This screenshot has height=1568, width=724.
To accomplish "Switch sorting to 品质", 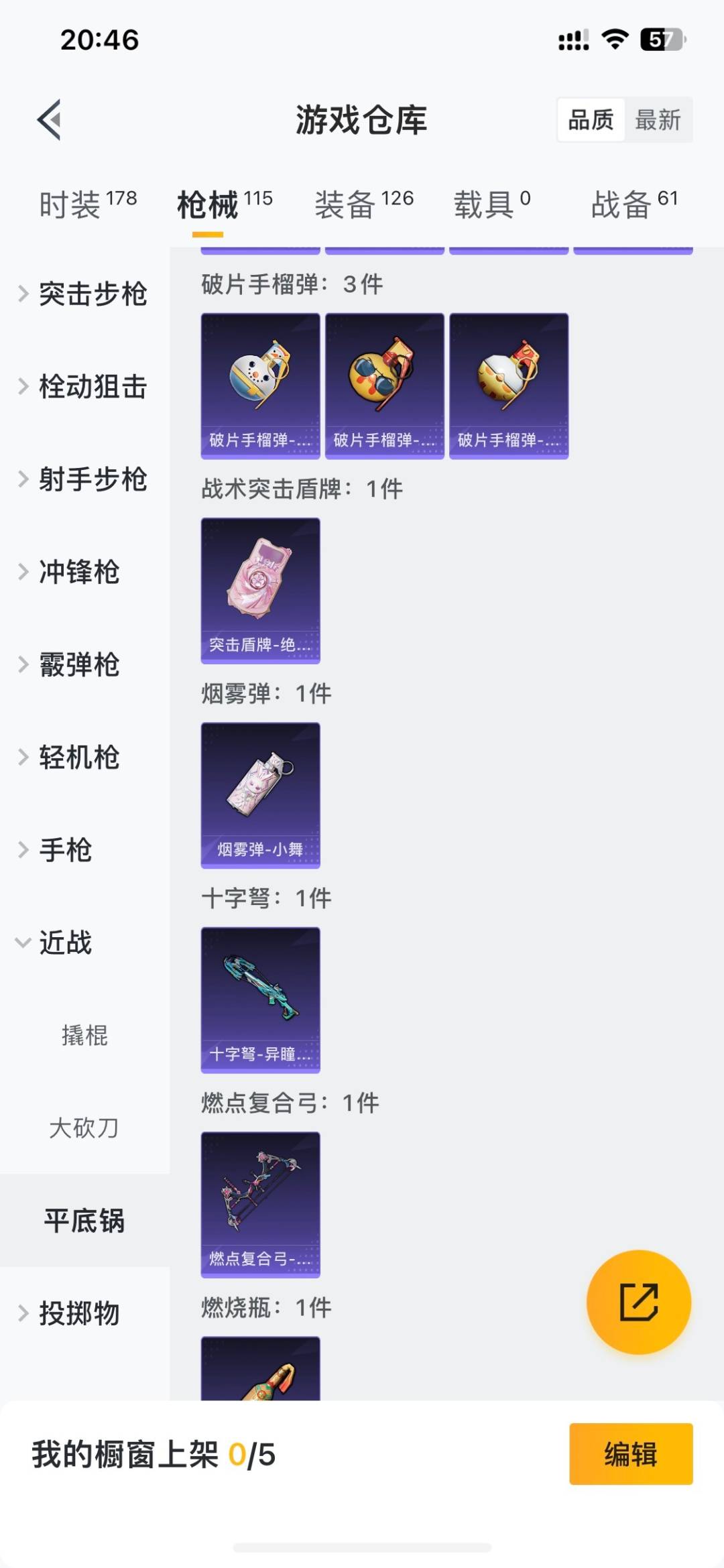I will 591,121.
